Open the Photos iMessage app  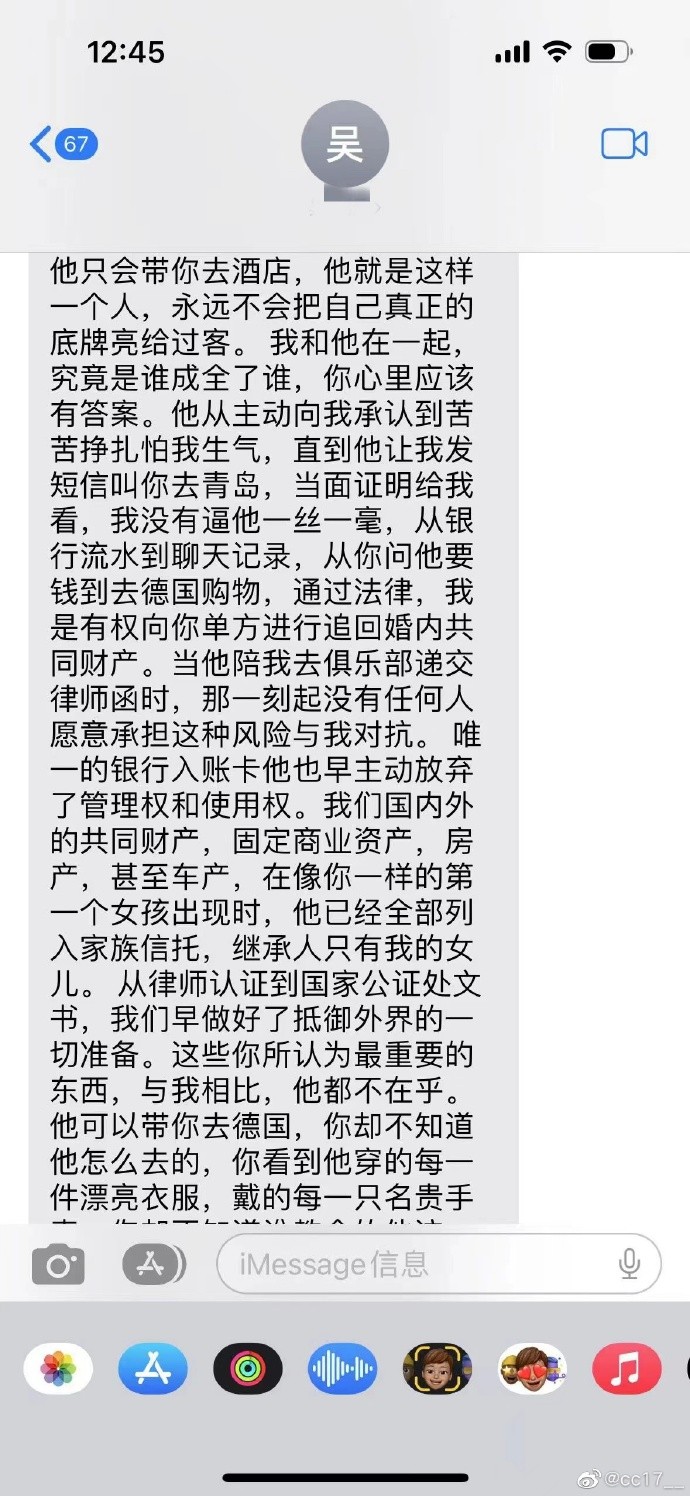pyautogui.click(x=59, y=1368)
